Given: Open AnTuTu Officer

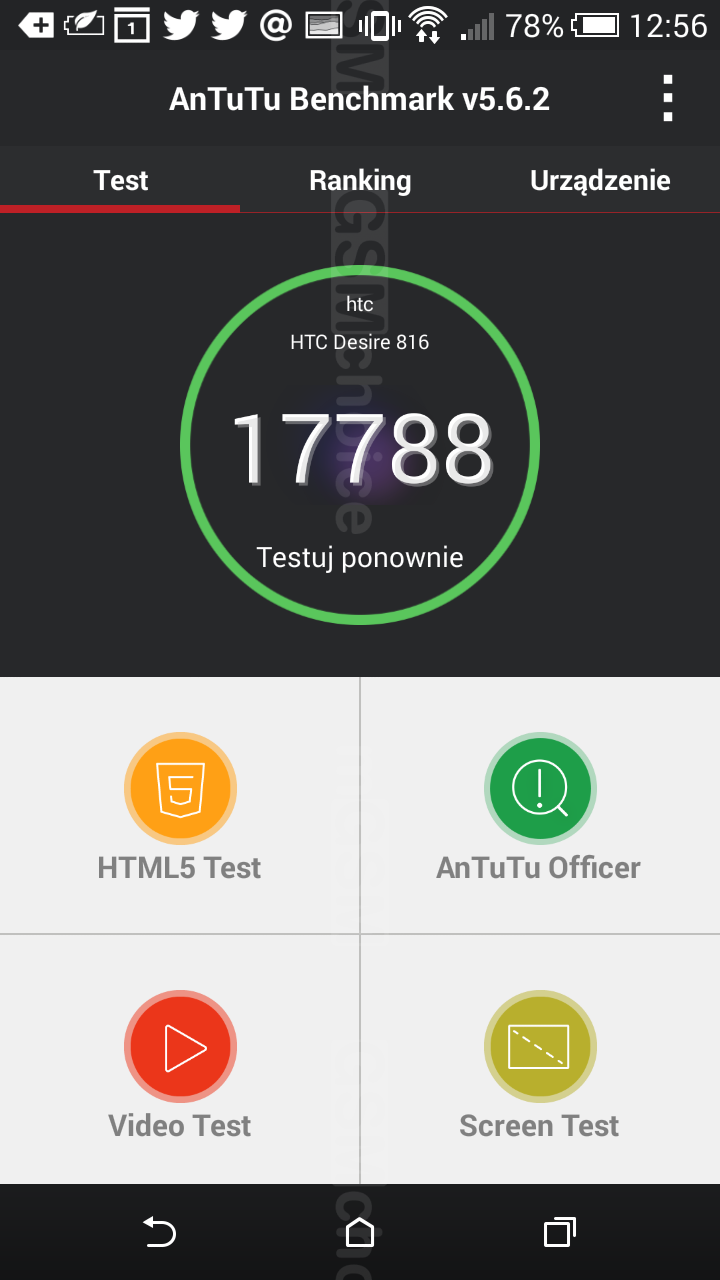Looking at the screenshot, I should tap(540, 806).
